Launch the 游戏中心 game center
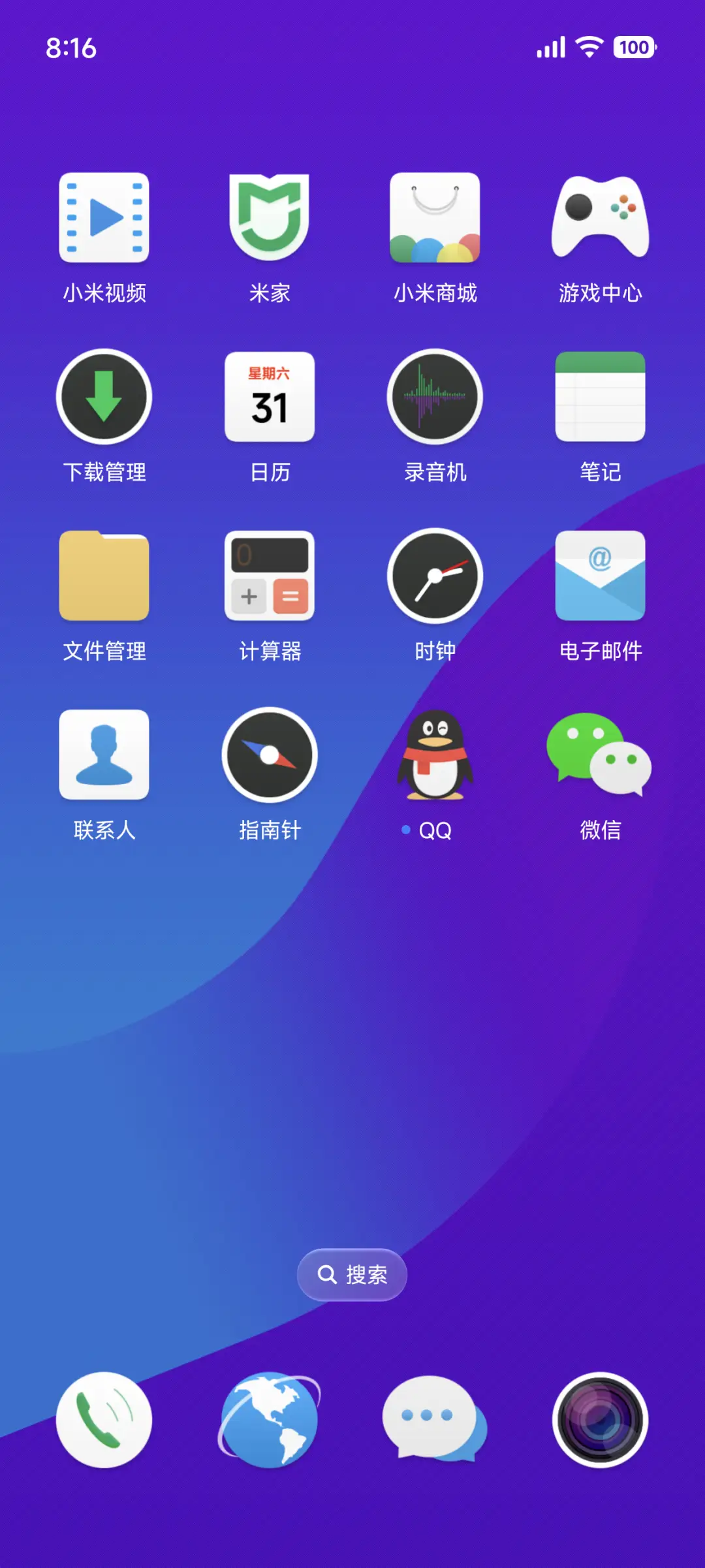This screenshot has width=705, height=1568. pyautogui.click(x=600, y=219)
